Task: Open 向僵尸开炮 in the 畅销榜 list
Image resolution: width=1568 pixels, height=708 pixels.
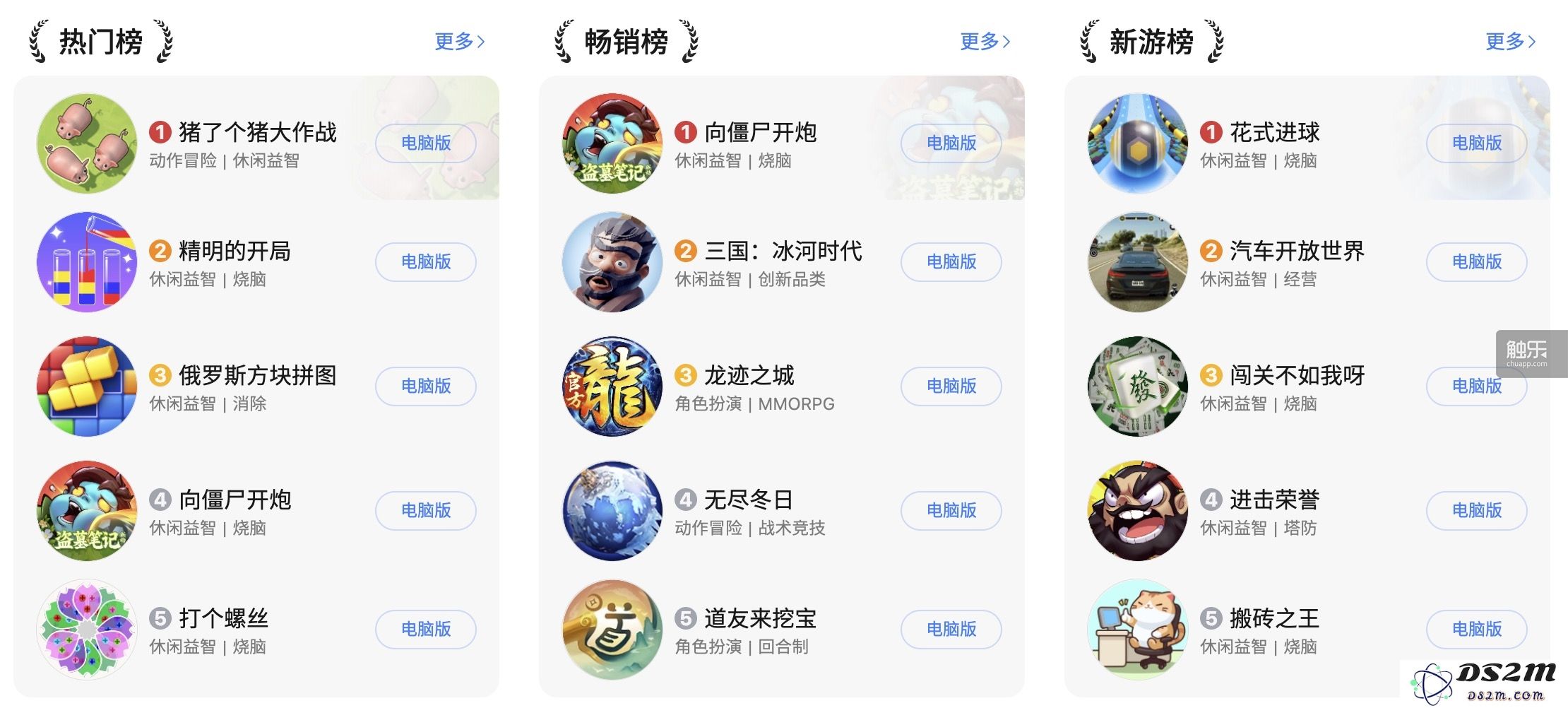Action: [x=760, y=133]
